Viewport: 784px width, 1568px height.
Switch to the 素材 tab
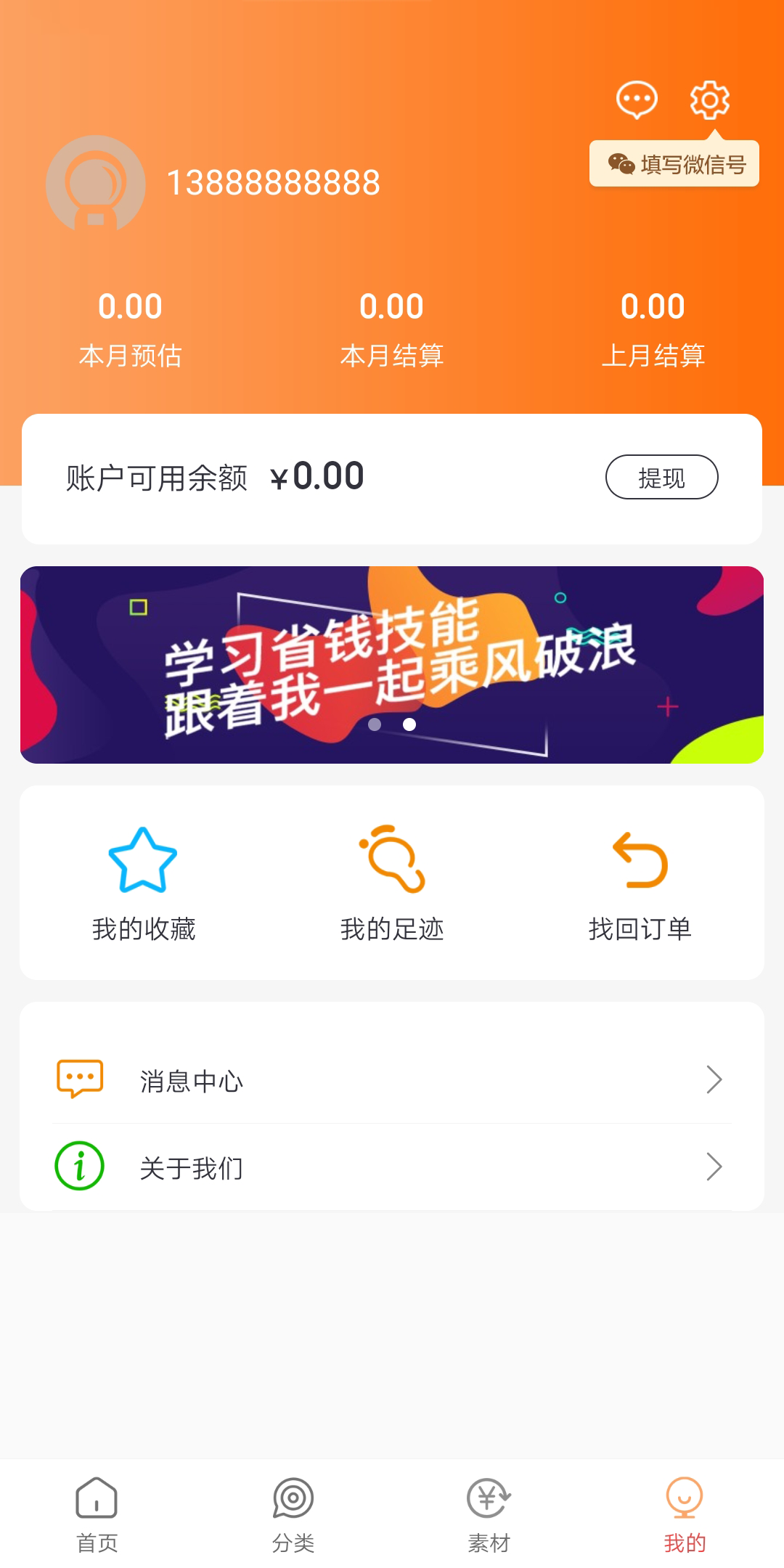pos(489,1514)
